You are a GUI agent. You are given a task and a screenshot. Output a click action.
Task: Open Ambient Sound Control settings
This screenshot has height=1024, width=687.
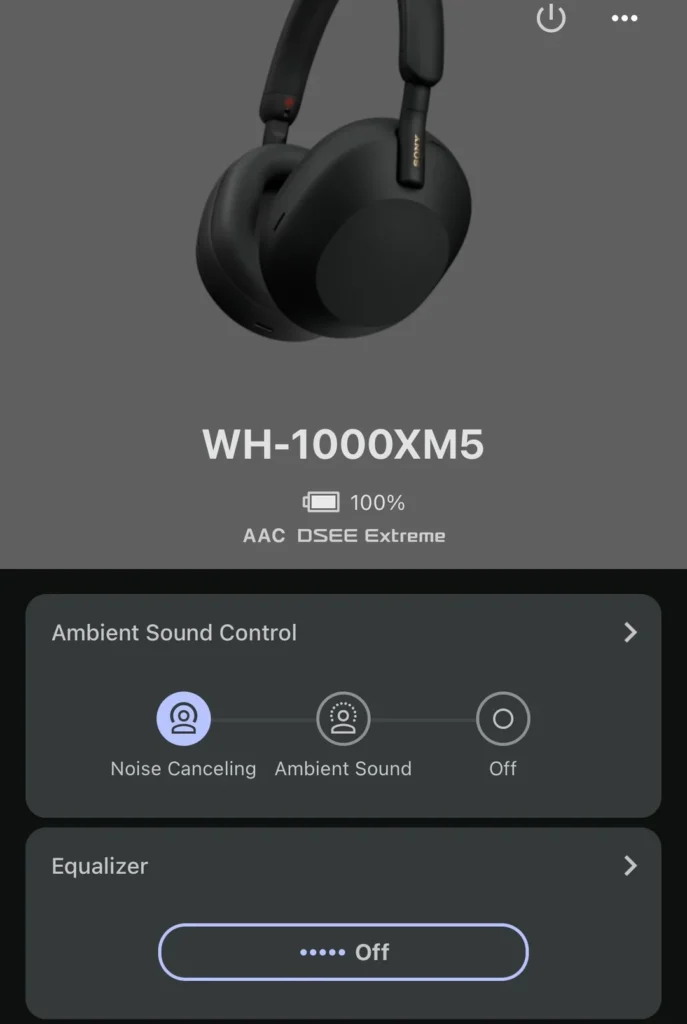tap(630, 632)
